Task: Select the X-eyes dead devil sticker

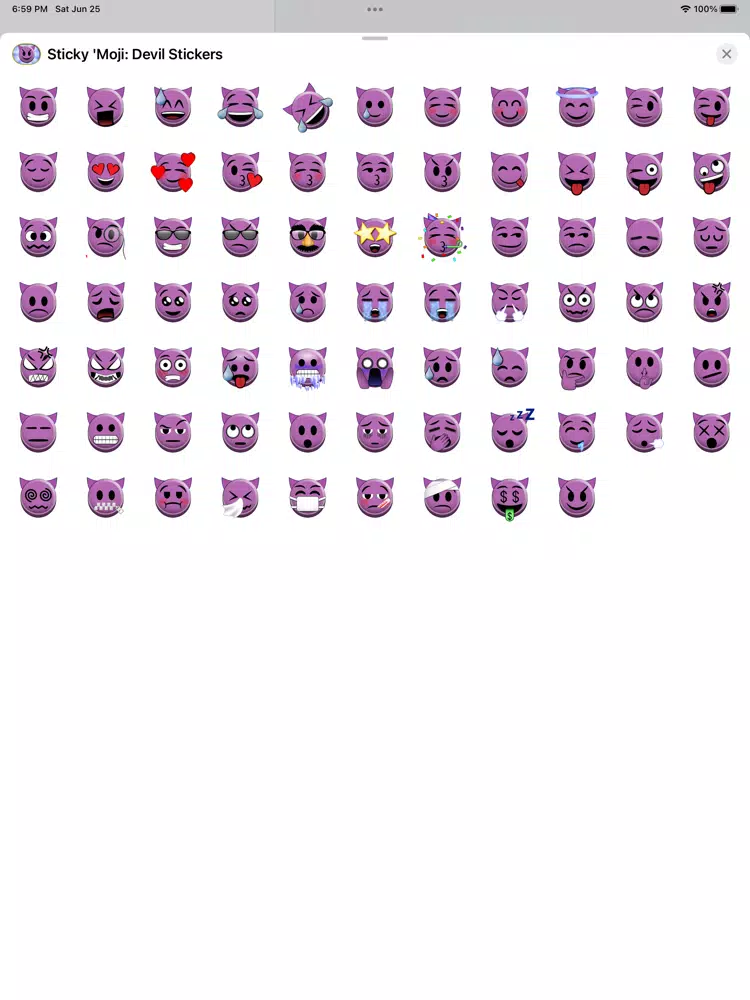Action: click(x=711, y=432)
